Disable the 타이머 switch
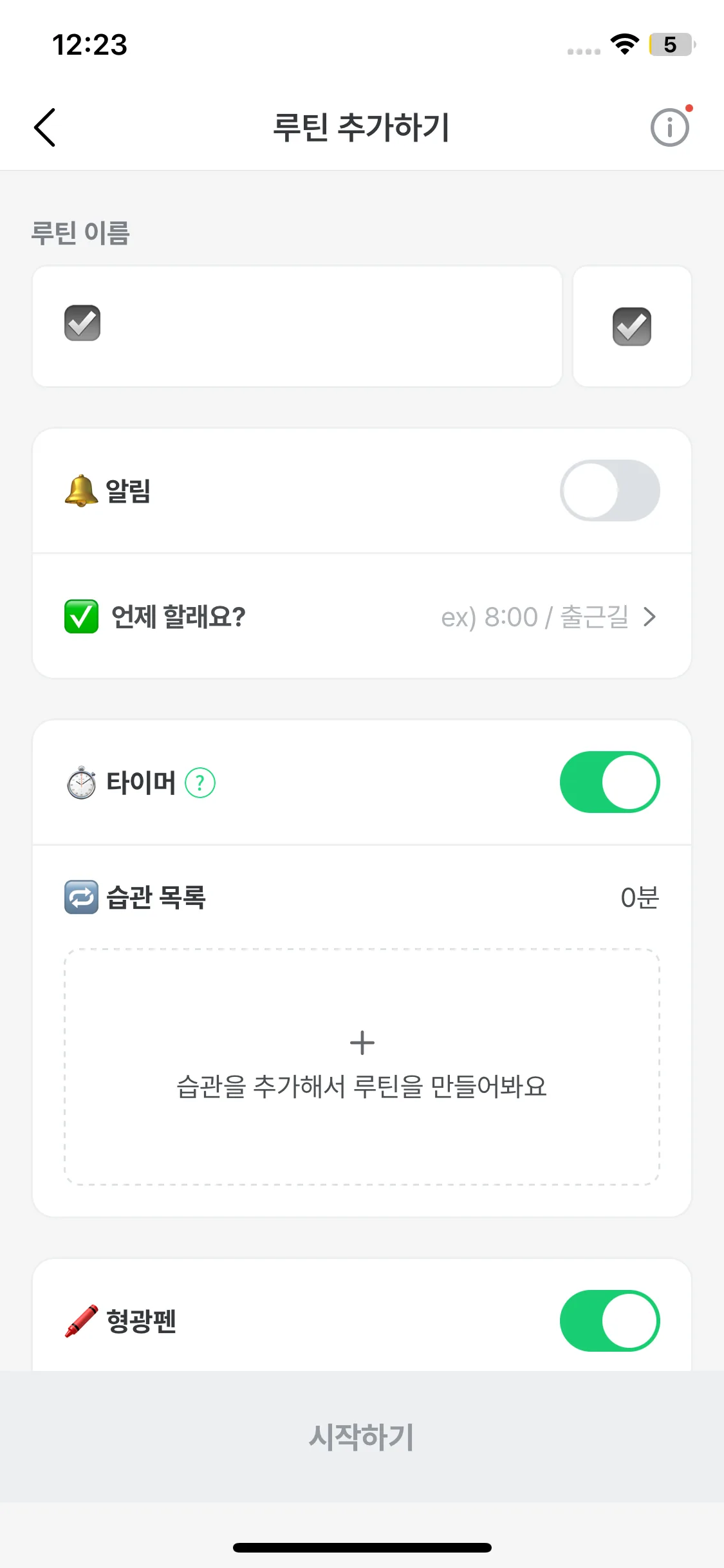This screenshot has height=1568, width=724. (609, 782)
